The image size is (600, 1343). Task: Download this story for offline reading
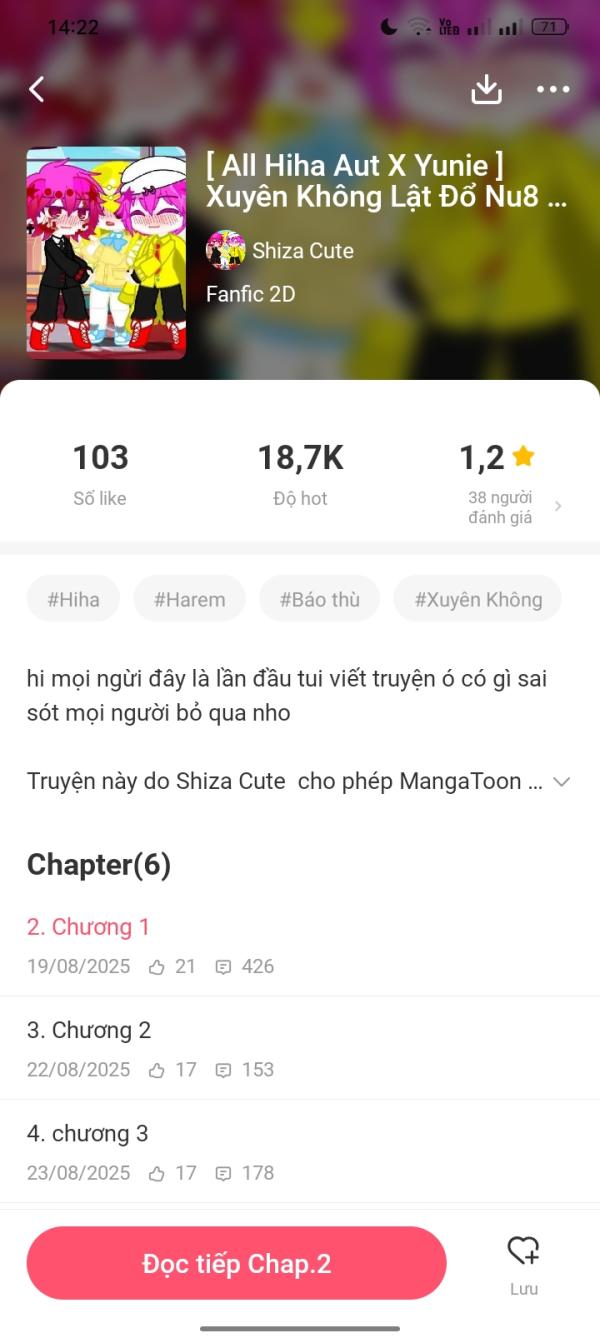pos(486,90)
